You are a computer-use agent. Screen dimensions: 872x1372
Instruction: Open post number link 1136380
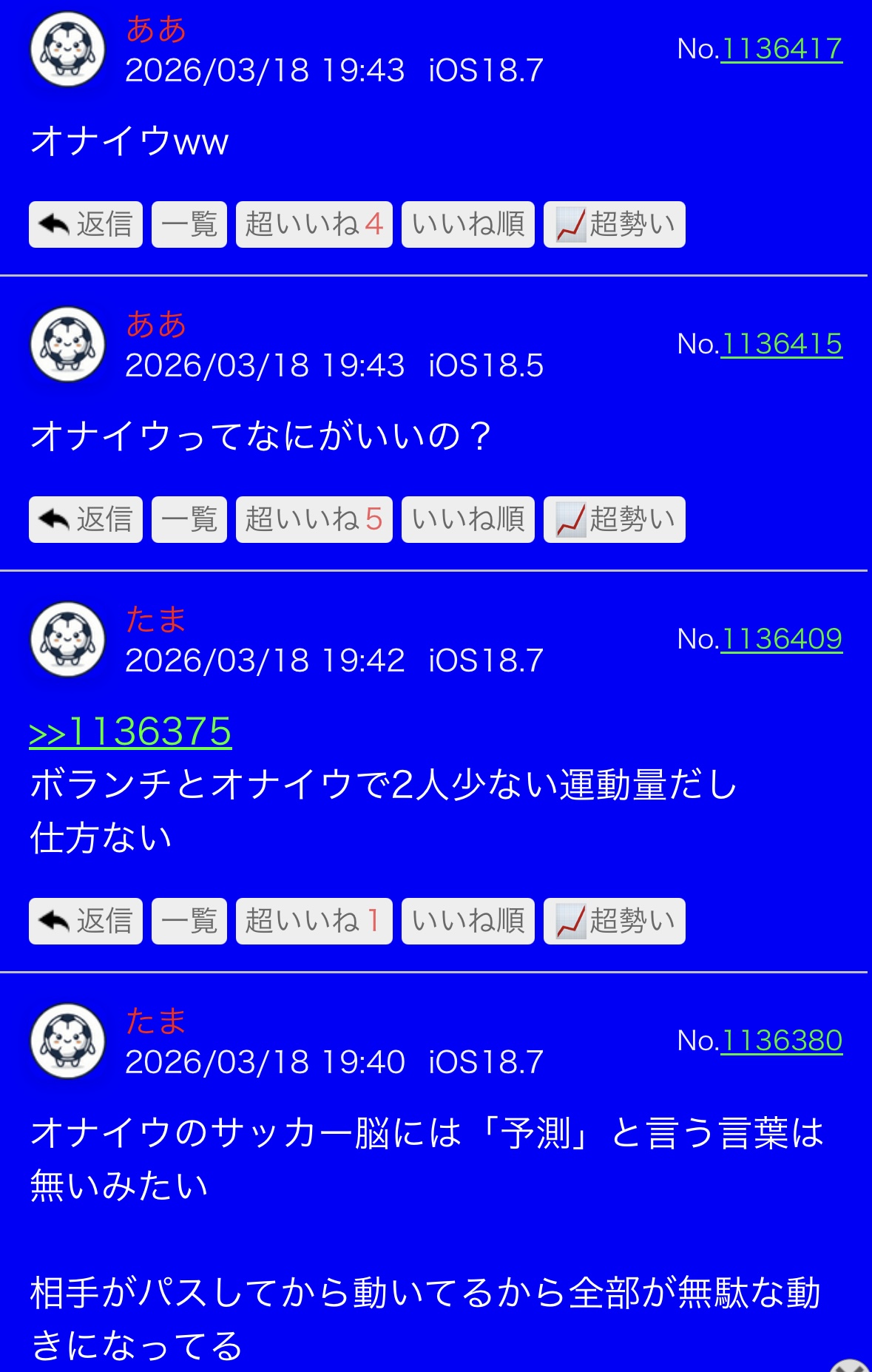781,1041
